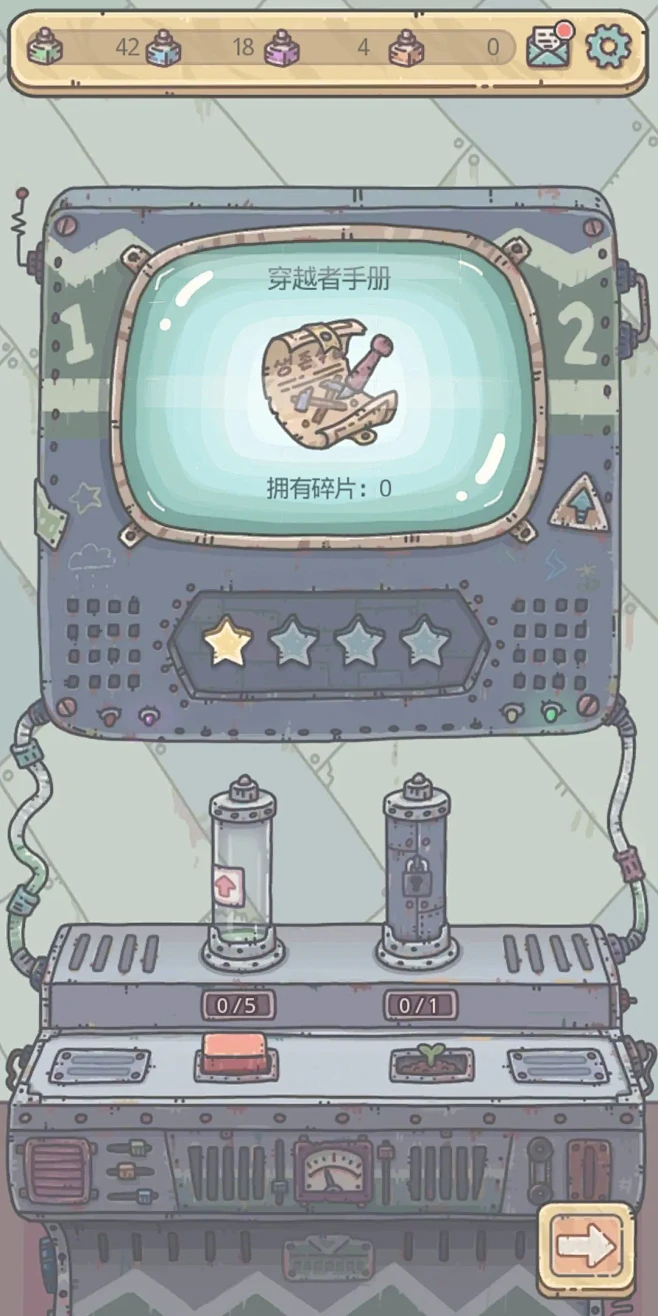Open the mail inbox icon
The height and width of the screenshot is (1316, 658).
[549, 47]
